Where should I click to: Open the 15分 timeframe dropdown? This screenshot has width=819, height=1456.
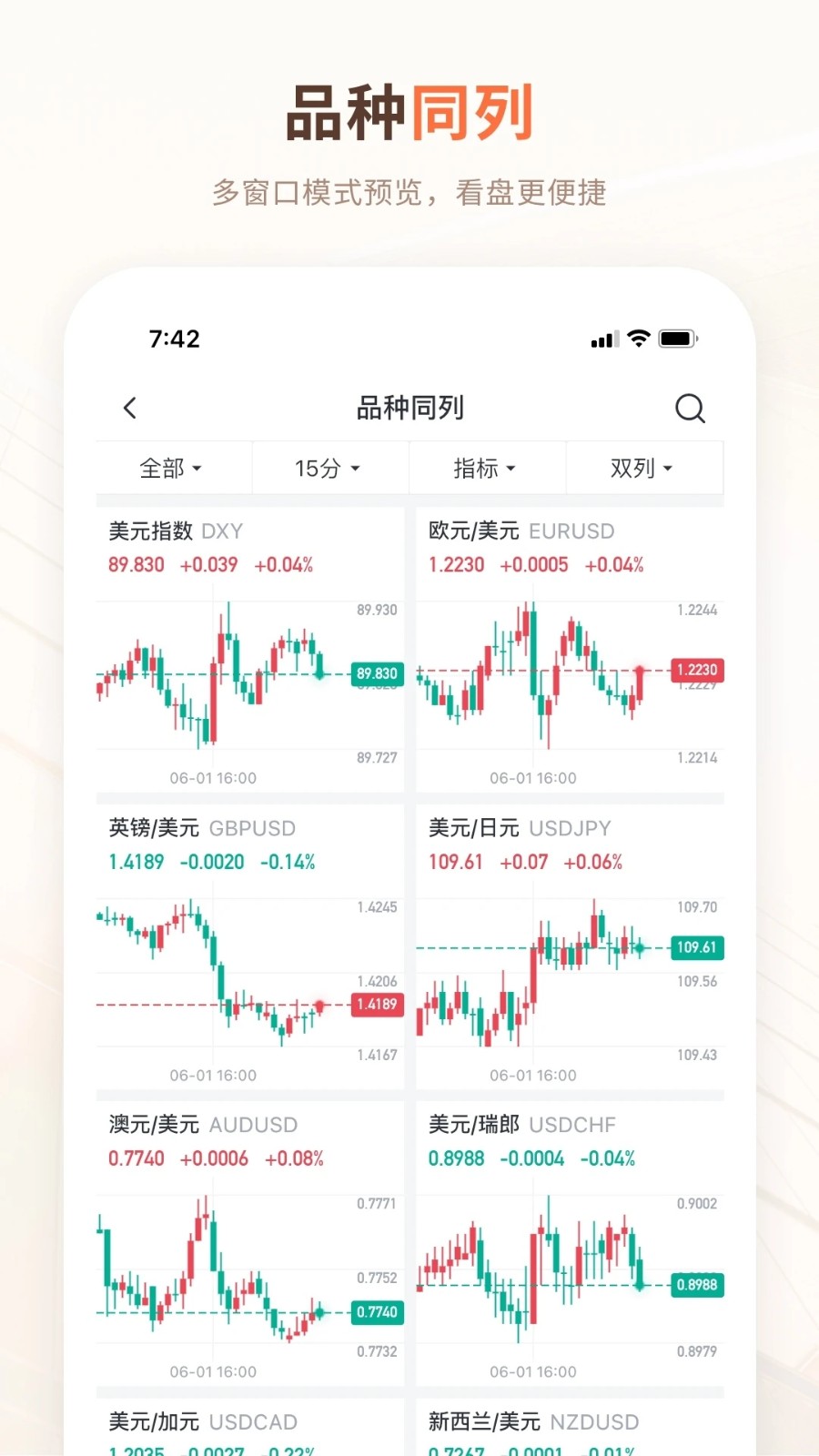pos(328,468)
